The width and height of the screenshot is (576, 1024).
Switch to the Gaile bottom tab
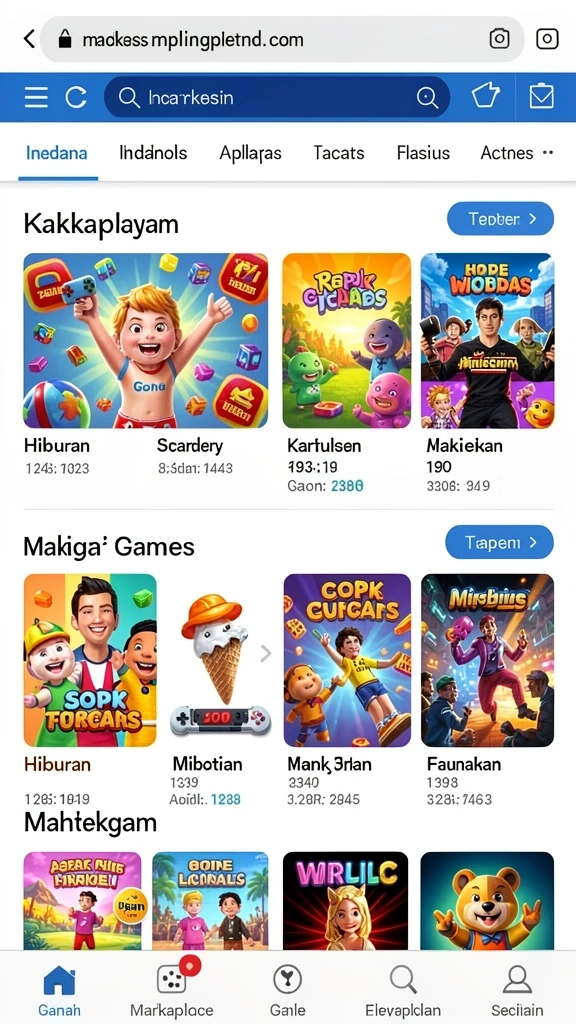click(x=287, y=990)
